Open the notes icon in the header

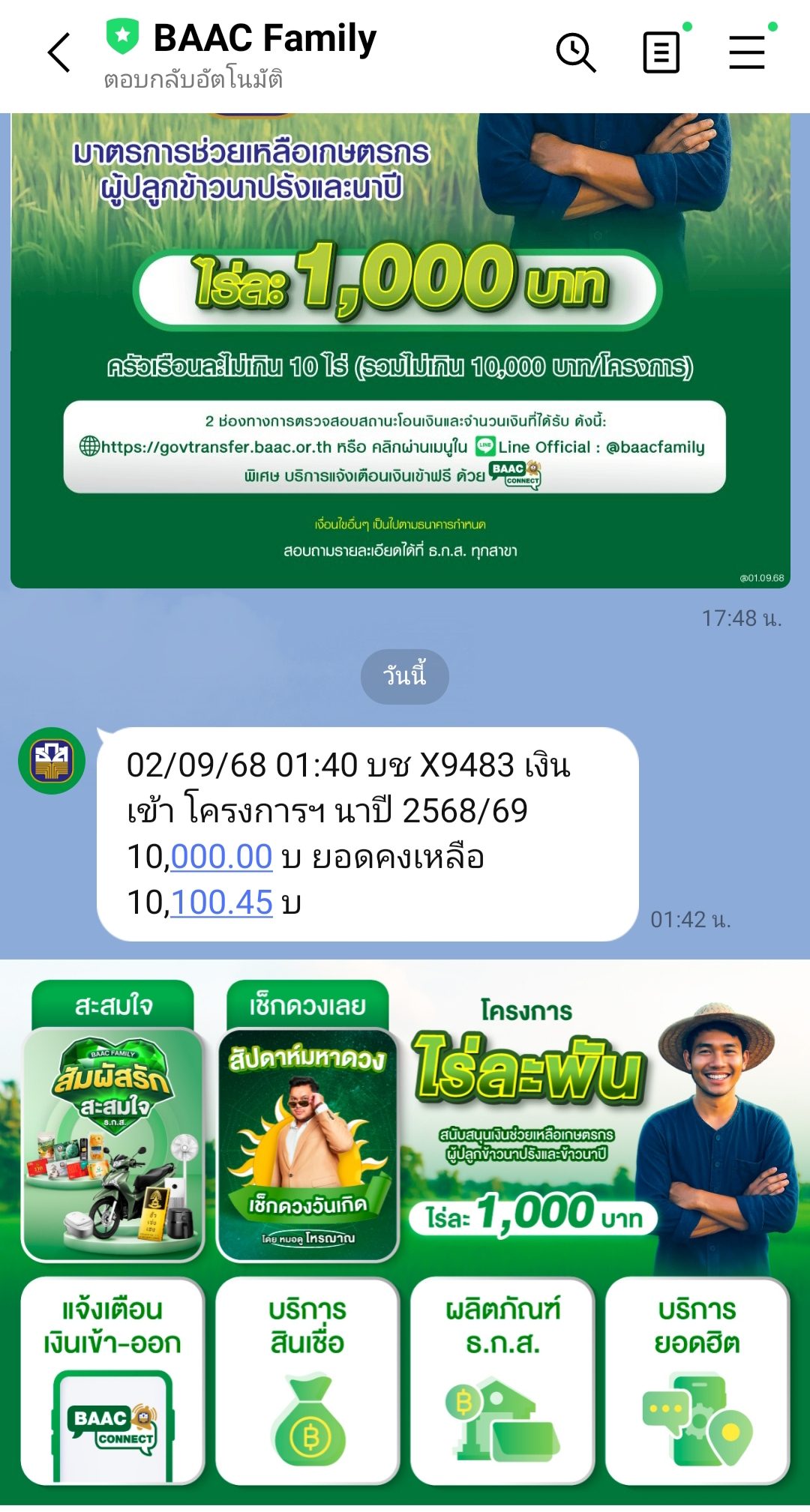661,52
